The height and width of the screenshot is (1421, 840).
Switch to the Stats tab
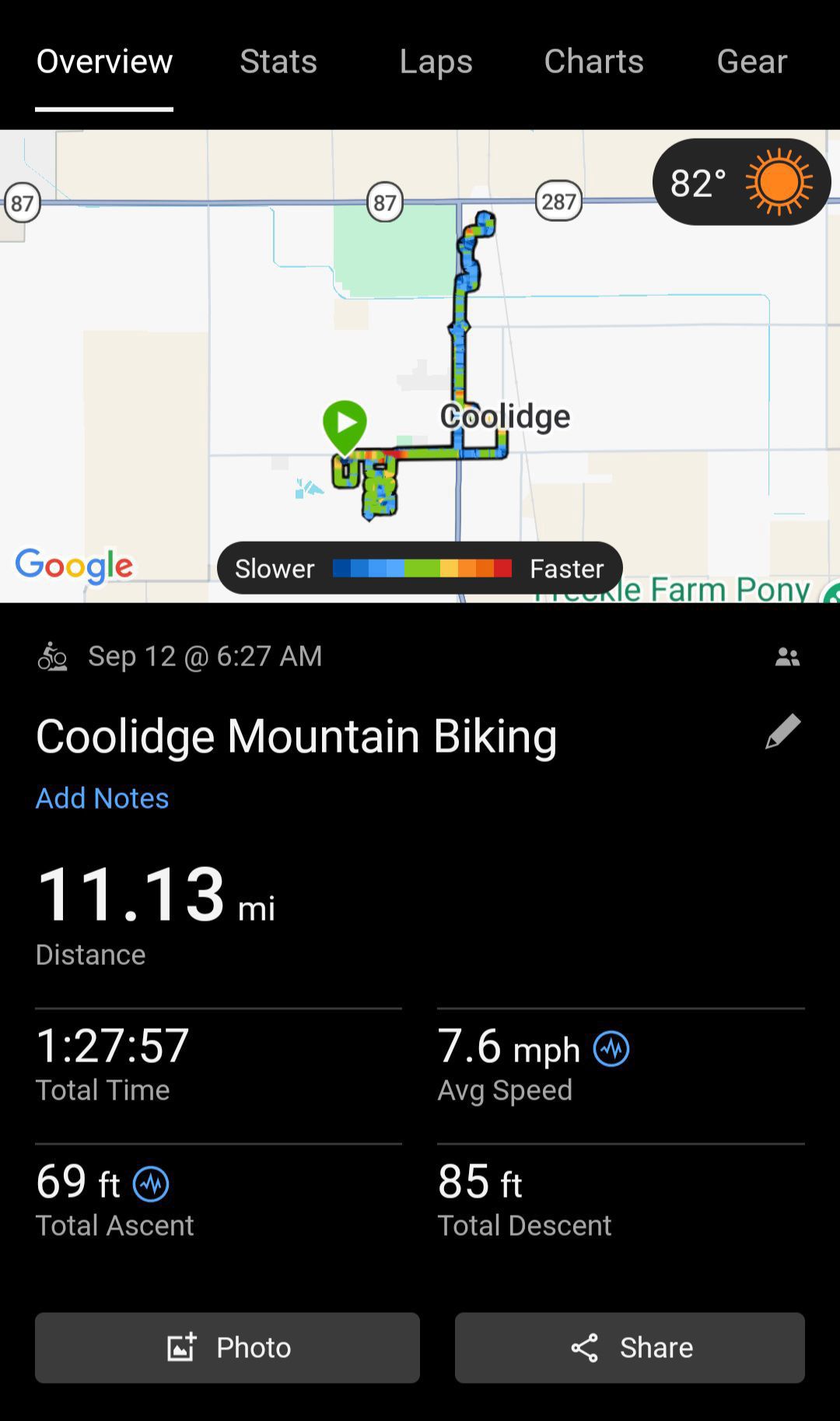tap(278, 61)
